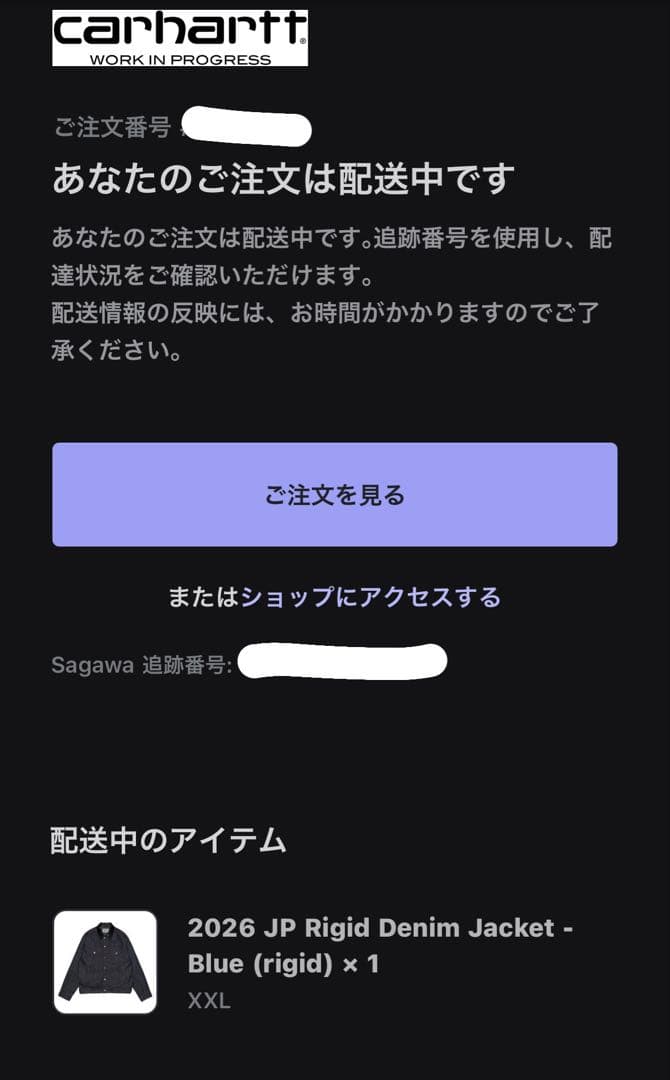Viewport: 670px width, 1080px height.
Task: Open the ショップにアクセスする link
Action: (x=370, y=597)
